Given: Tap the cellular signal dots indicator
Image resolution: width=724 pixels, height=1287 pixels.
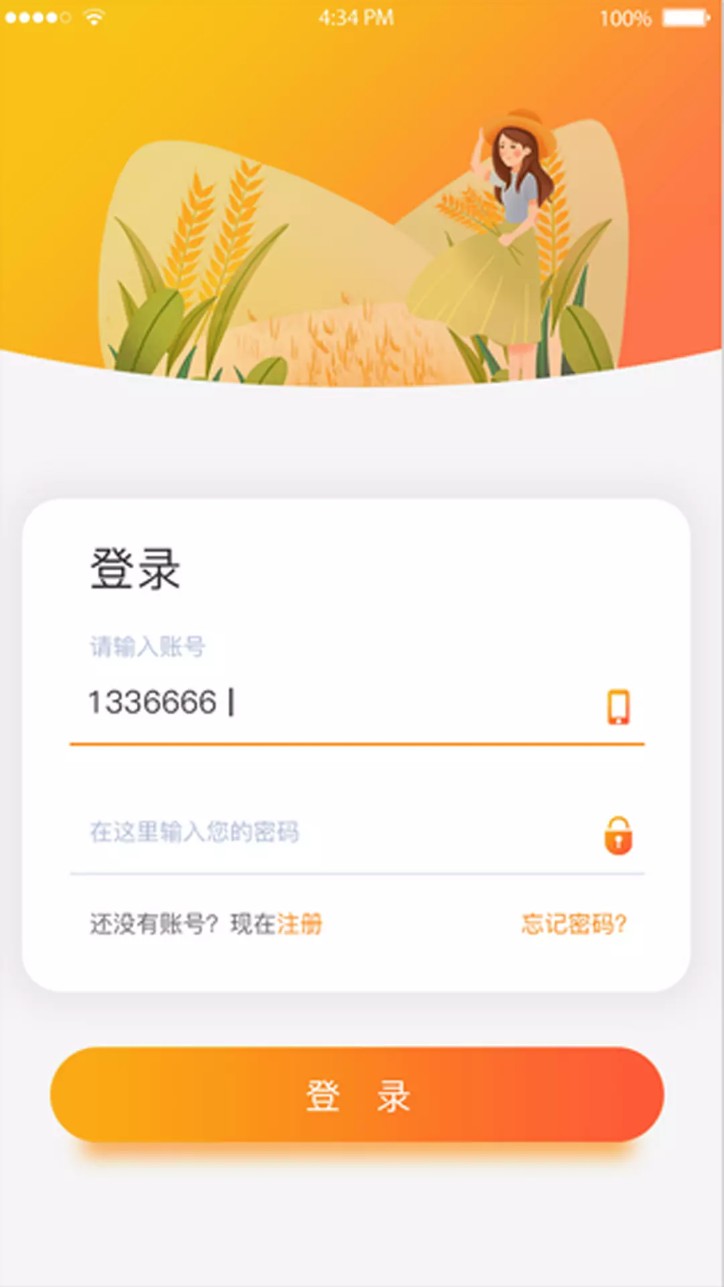Looking at the screenshot, I should pyautogui.click(x=36, y=16).
